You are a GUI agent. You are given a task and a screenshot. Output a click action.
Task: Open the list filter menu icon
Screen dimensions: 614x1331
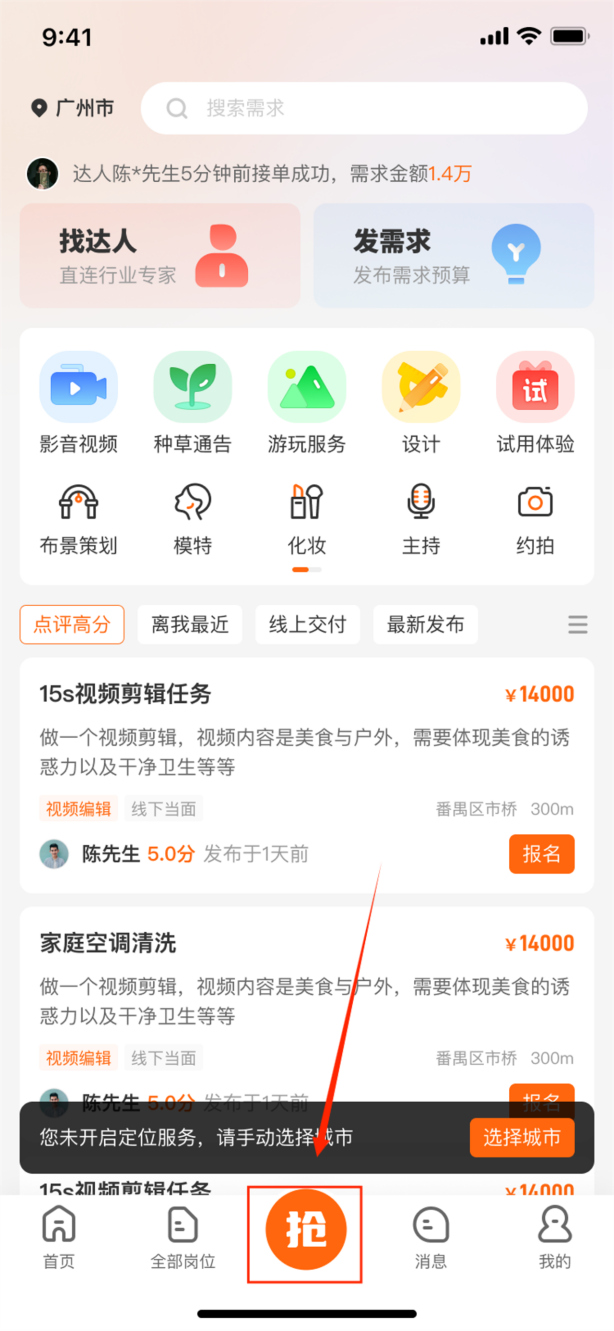point(578,625)
